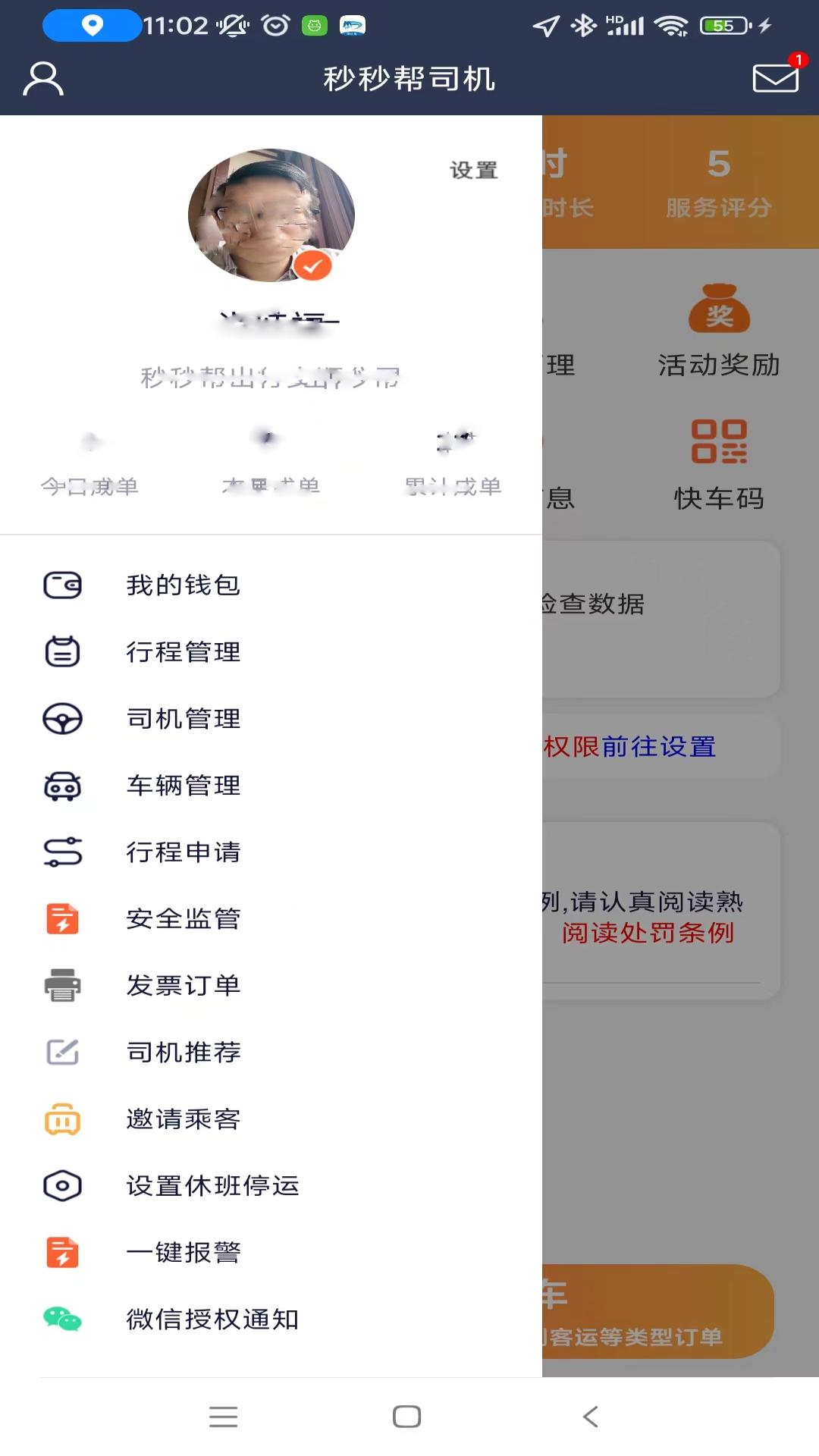Click 前往设置 to grant permissions

(x=659, y=747)
